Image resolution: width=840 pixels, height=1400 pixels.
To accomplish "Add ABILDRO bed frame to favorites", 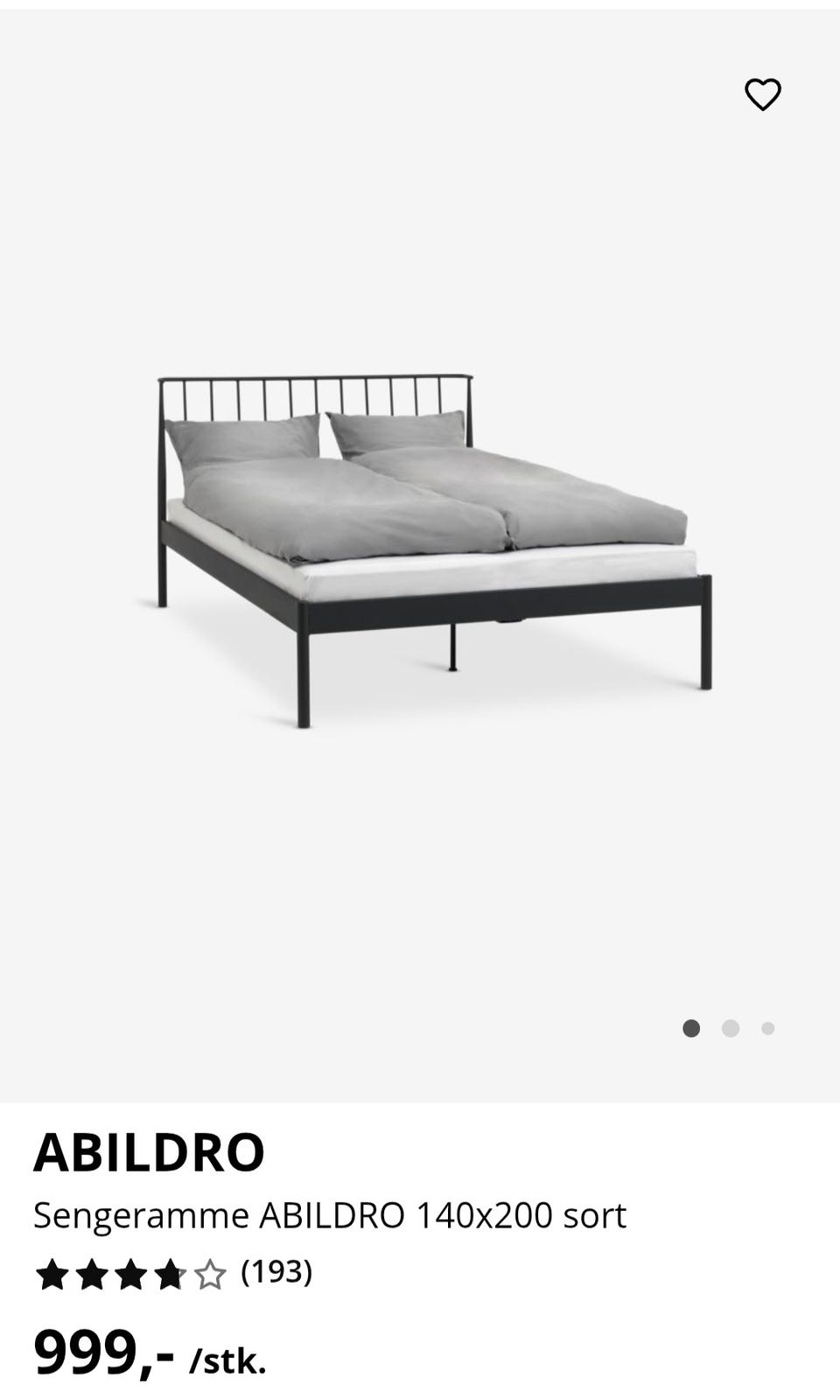I will tap(762, 94).
